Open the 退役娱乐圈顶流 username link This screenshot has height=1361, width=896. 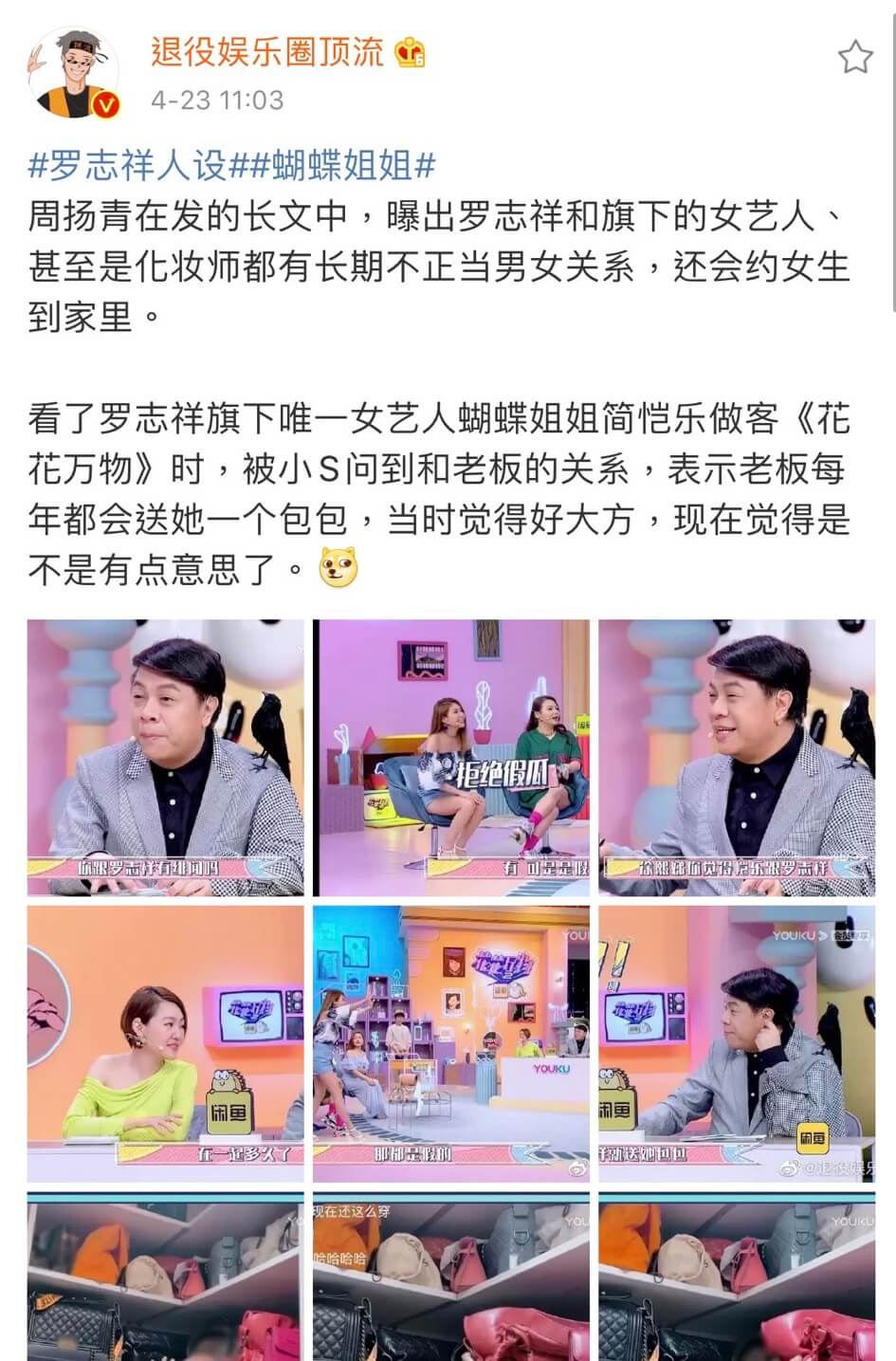(266, 51)
